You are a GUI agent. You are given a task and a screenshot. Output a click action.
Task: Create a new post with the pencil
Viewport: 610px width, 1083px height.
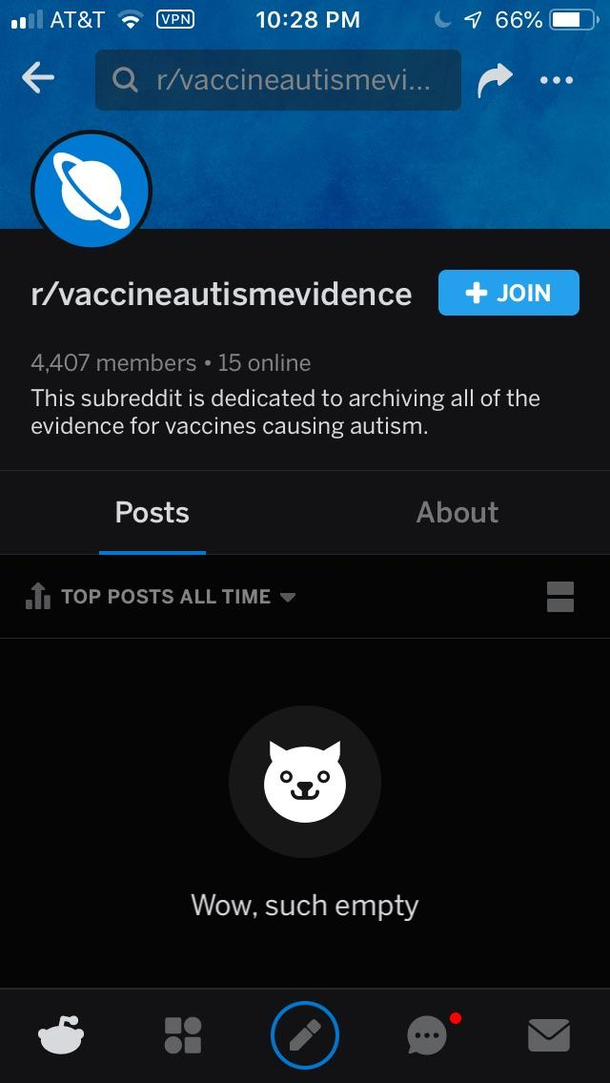click(305, 1035)
